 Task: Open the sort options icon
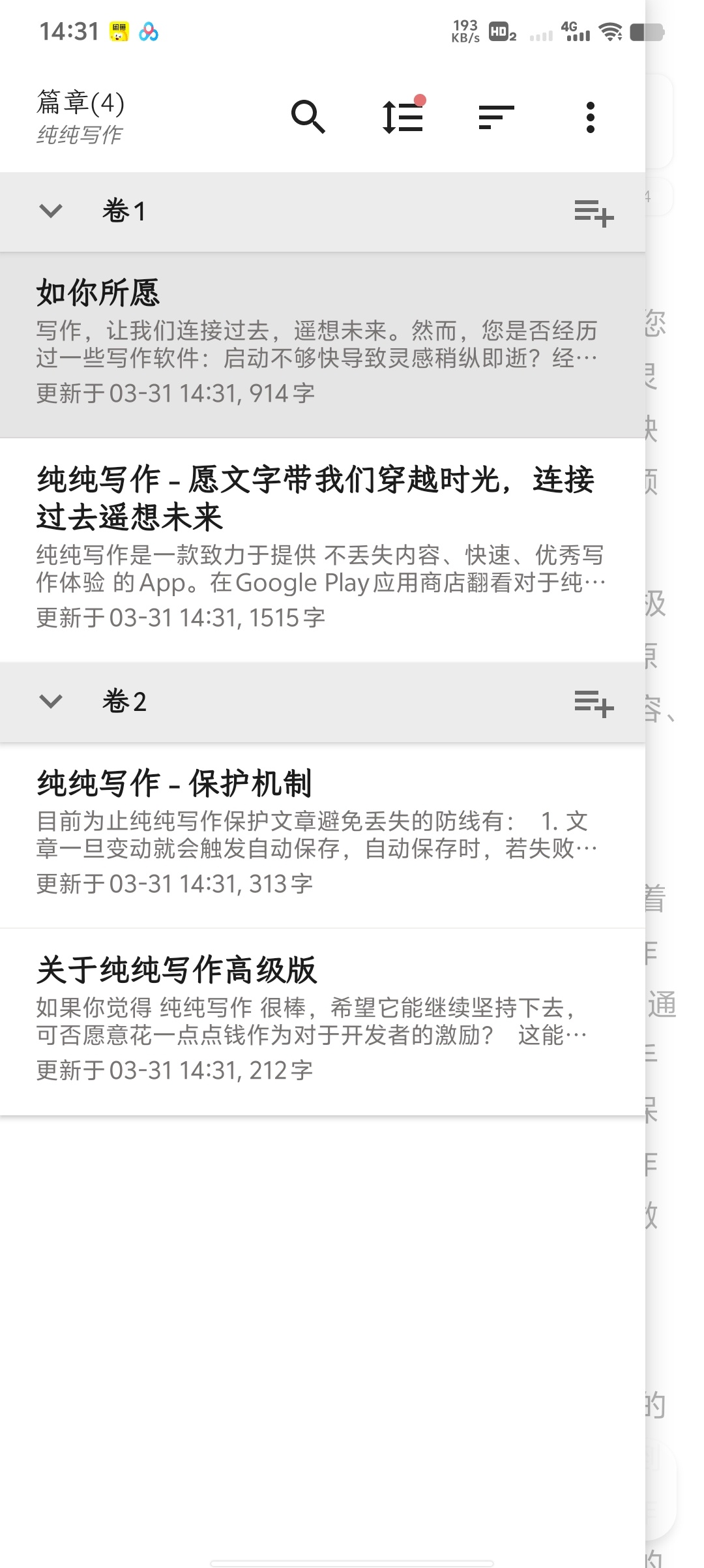tap(496, 117)
